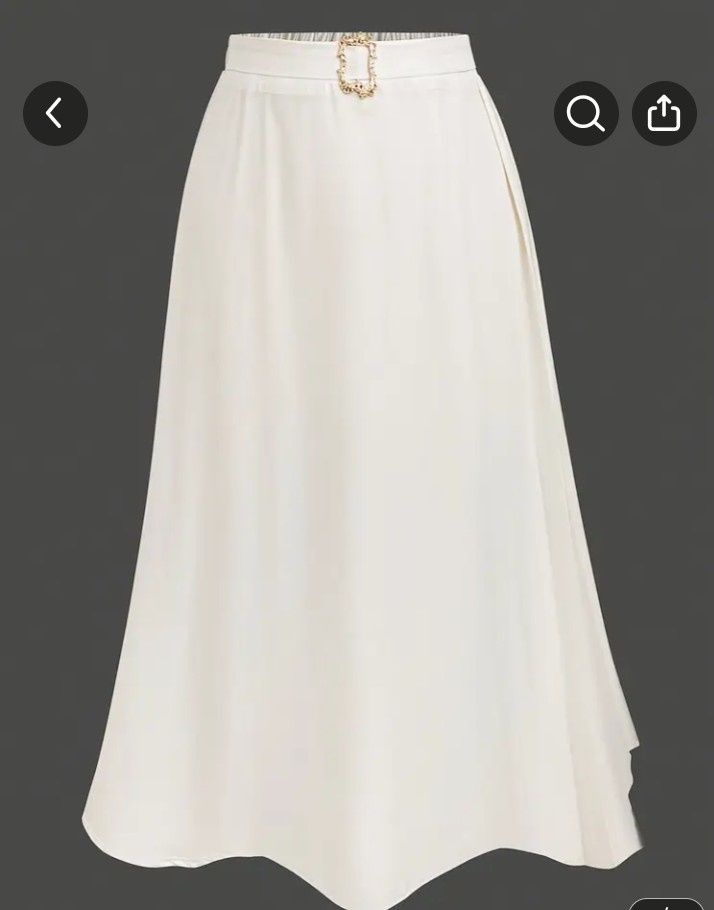Share this skirt product
Viewport: 714px width, 910px height.
pos(664,113)
